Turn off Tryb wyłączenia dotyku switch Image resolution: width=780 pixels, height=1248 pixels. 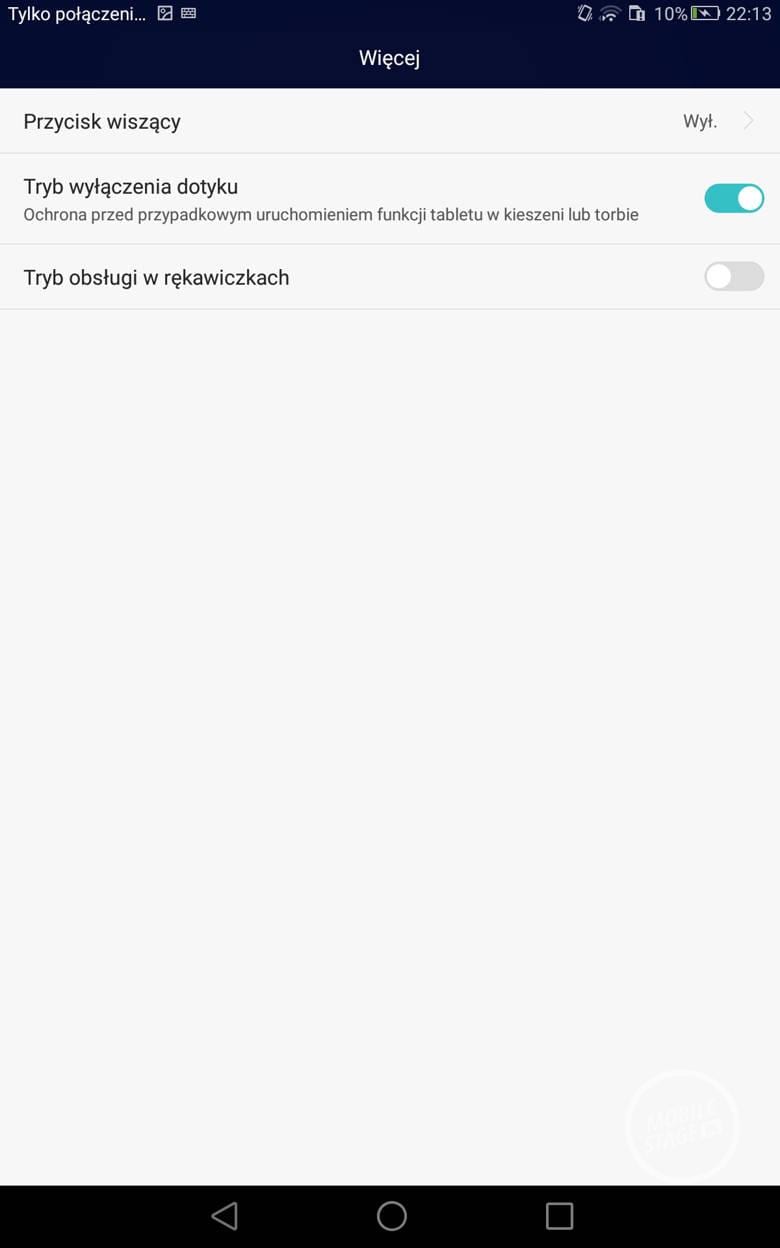pos(733,198)
